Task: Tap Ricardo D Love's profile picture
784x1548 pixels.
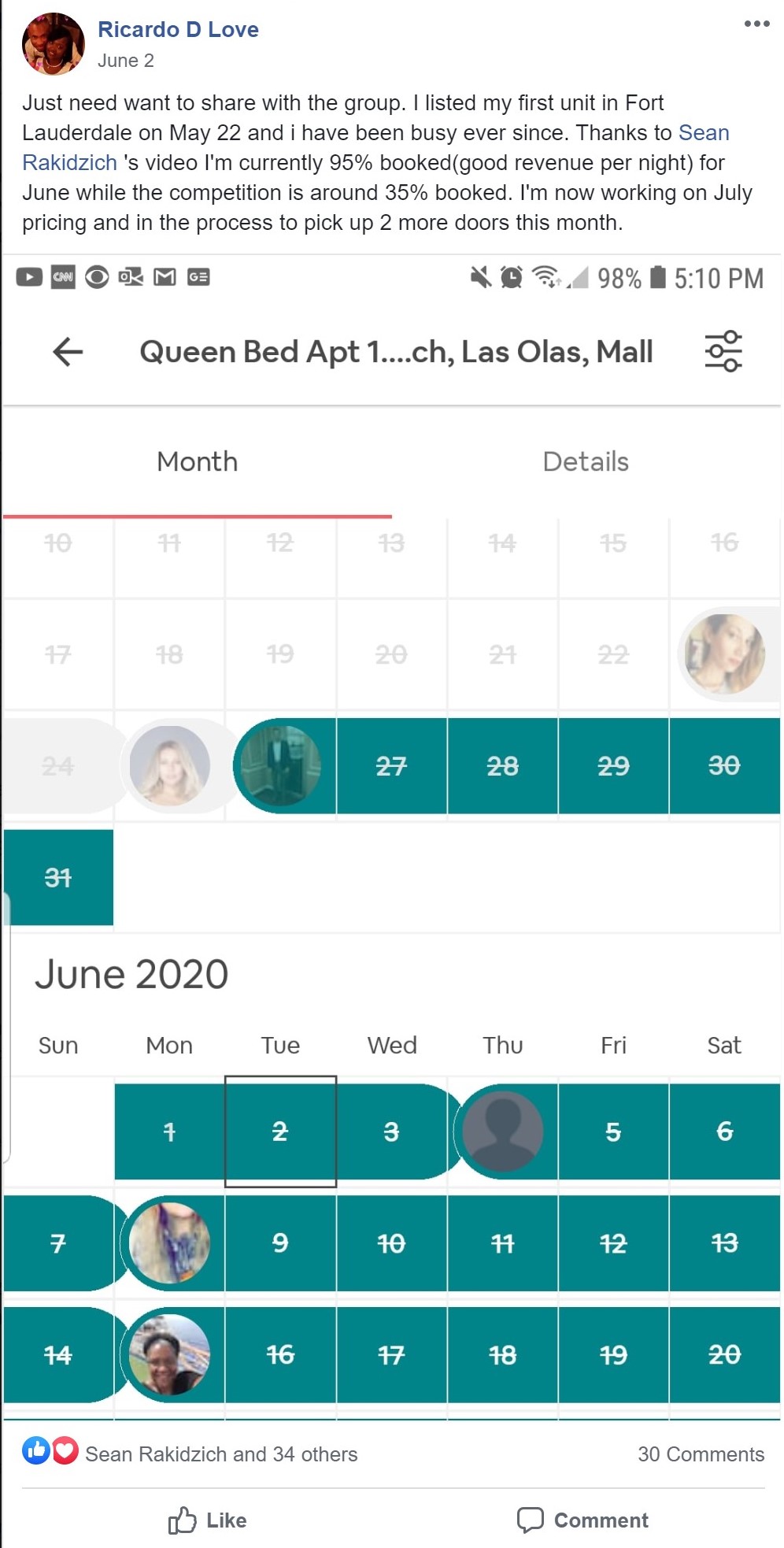Action: pos(54,44)
